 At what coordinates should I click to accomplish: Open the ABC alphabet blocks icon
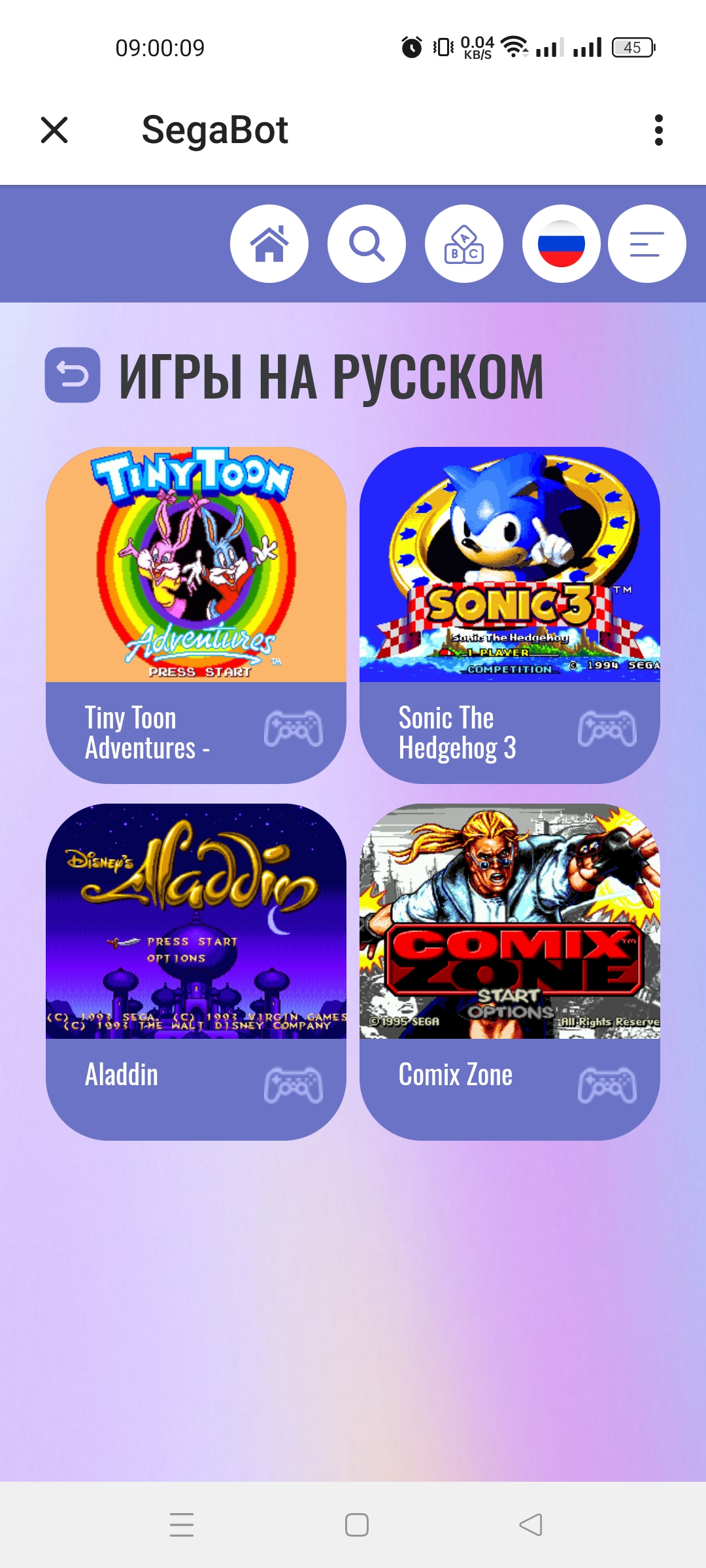(463, 244)
